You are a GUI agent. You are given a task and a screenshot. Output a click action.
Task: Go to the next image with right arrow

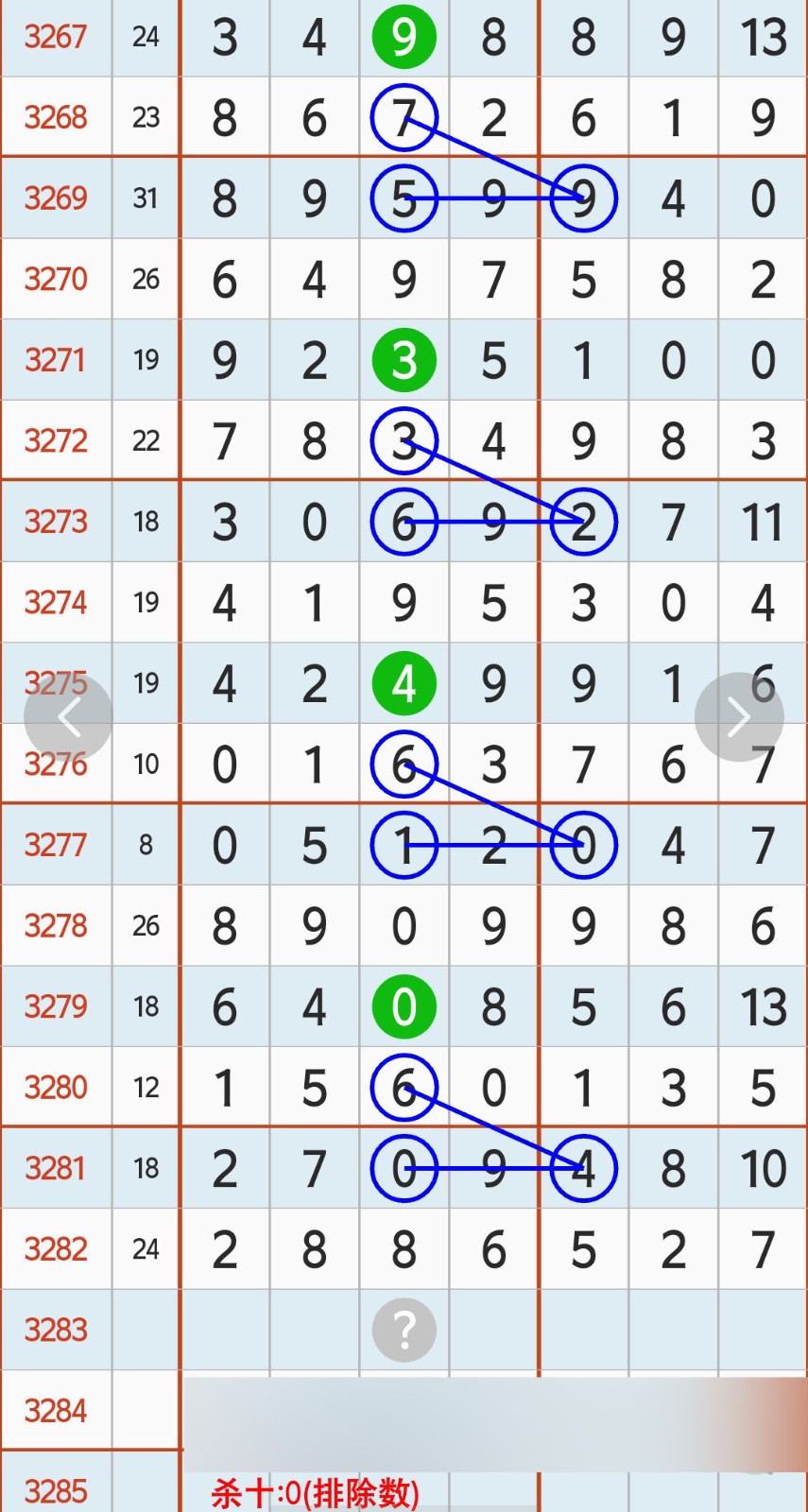coord(738,717)
